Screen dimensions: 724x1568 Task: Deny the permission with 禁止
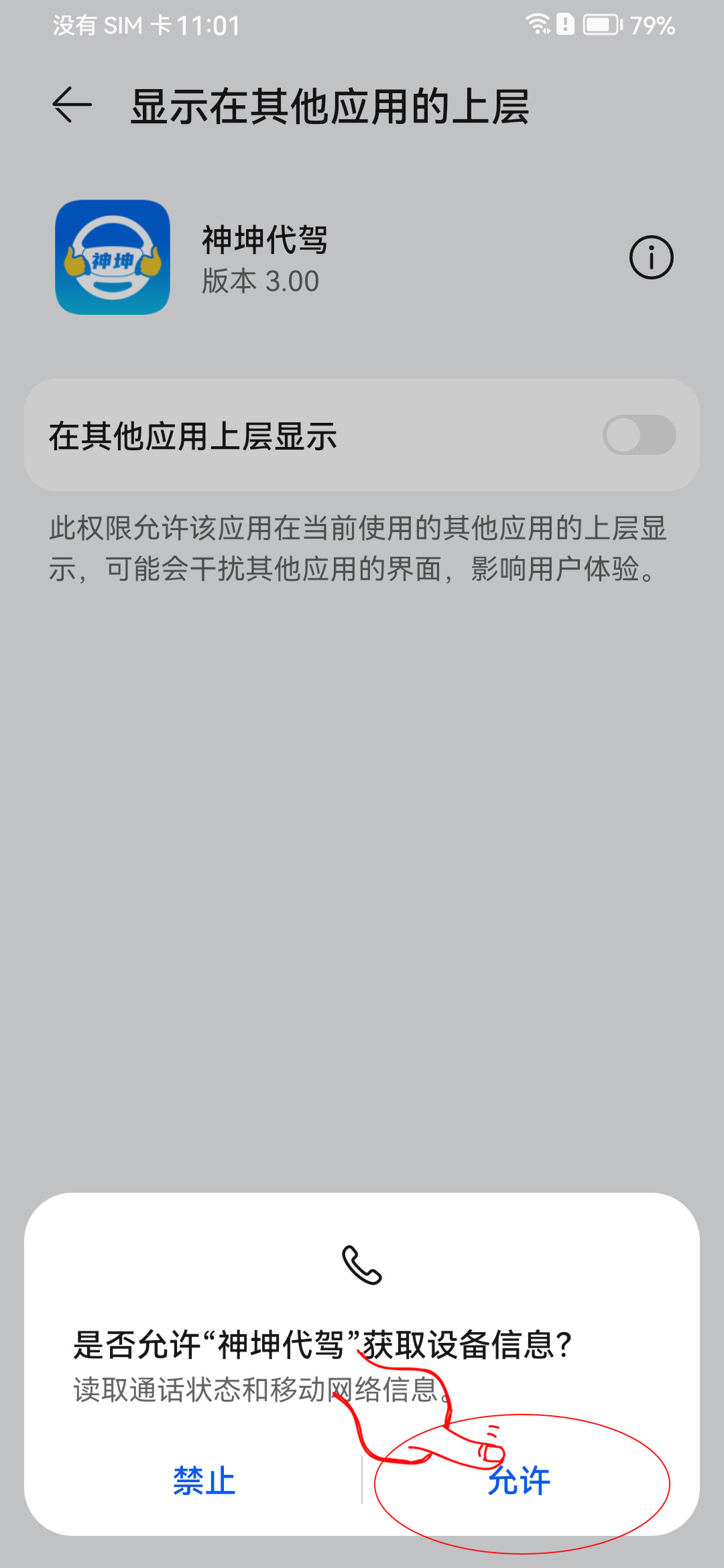(204, 1481)
